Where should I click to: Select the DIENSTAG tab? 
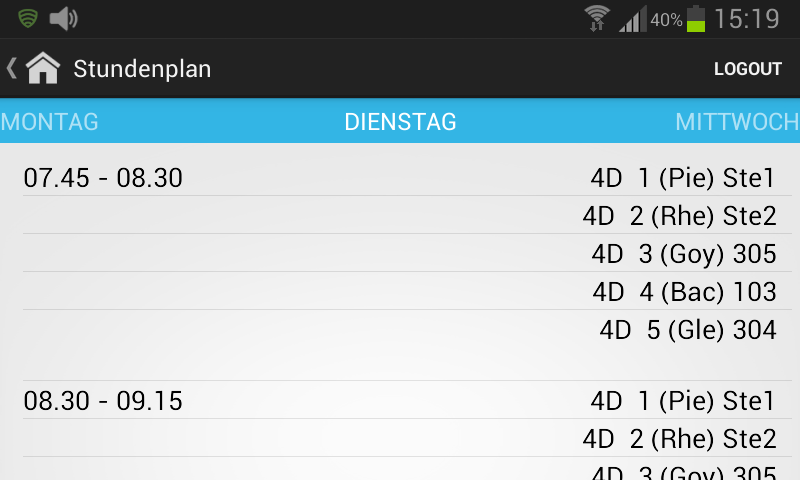(400, 122)
